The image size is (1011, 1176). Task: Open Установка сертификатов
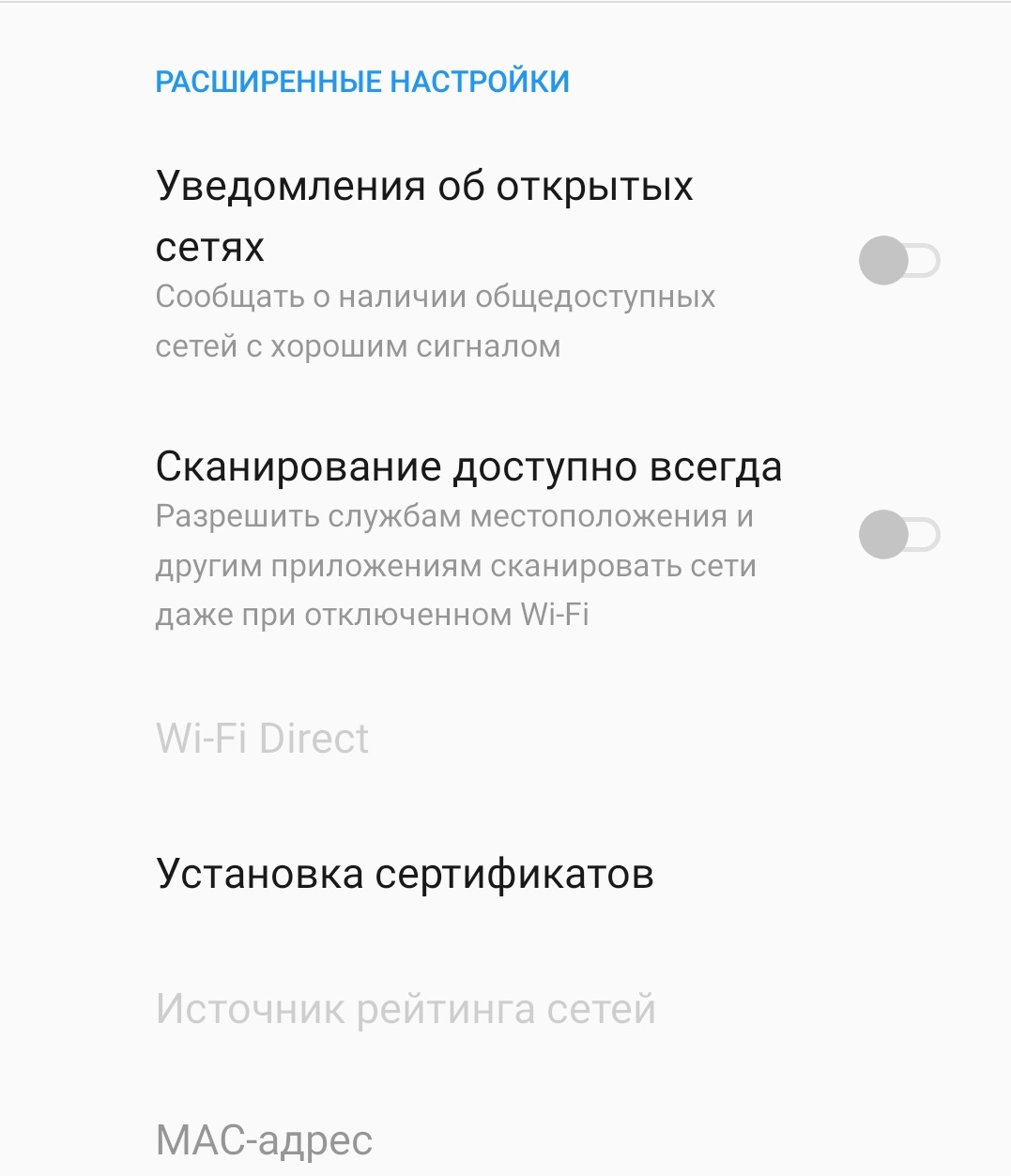pos(405,874)
